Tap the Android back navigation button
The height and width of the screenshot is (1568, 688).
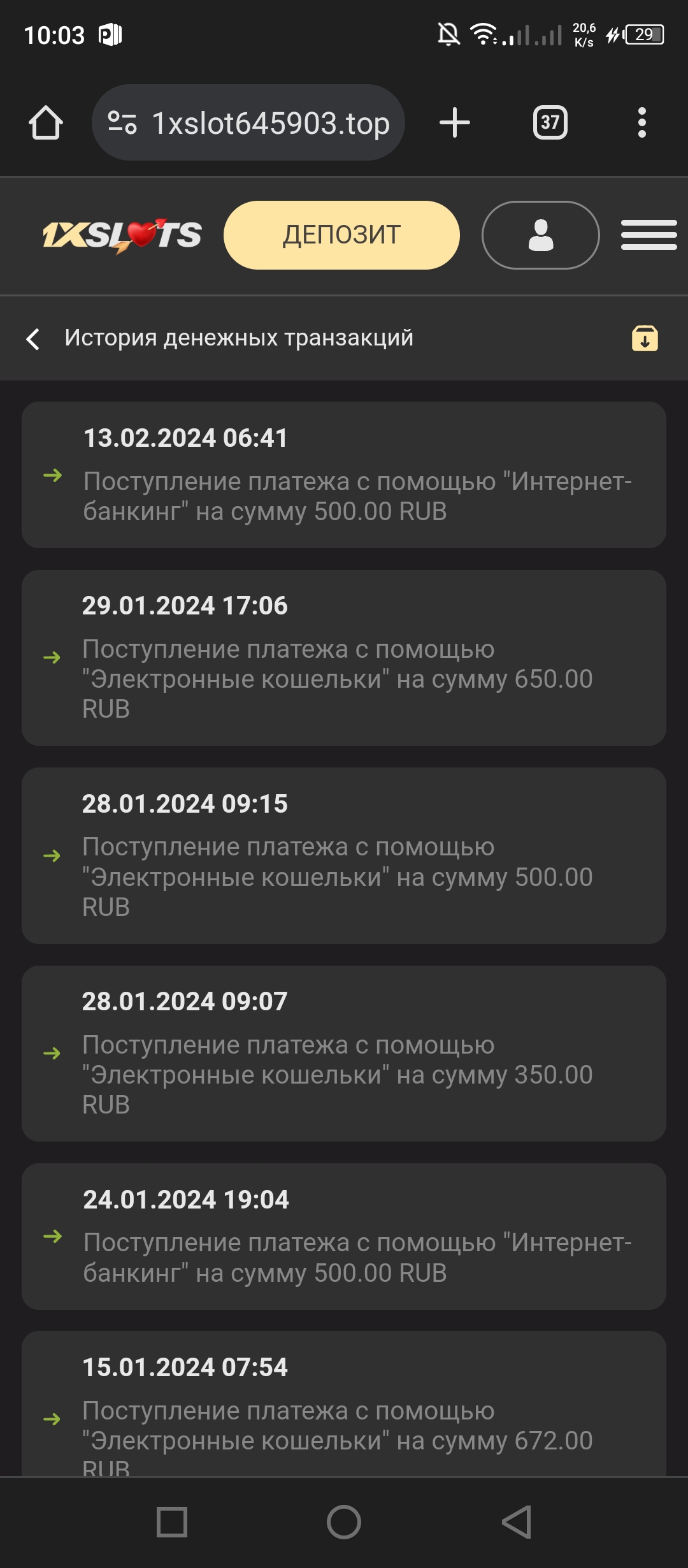click(516, 1522)
